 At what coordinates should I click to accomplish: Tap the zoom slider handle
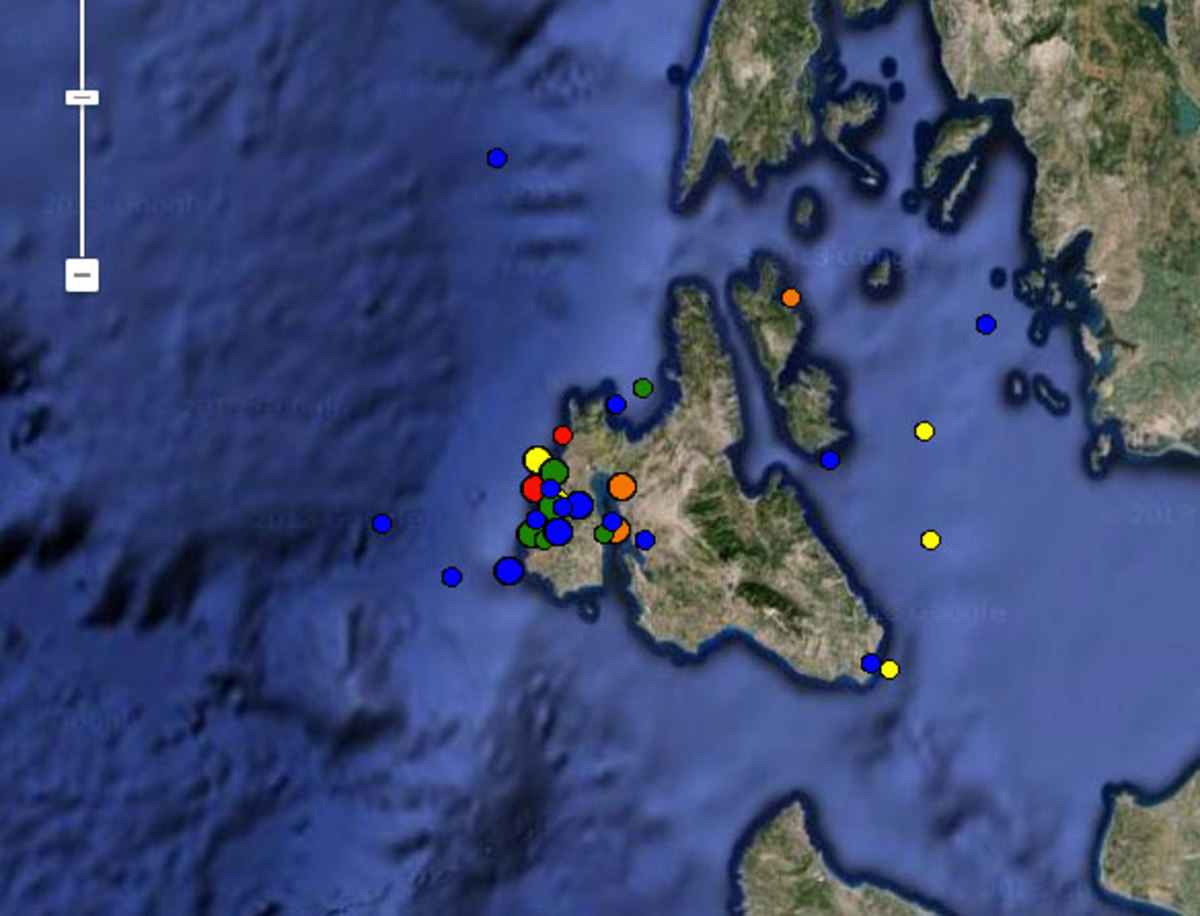point(82,97)
